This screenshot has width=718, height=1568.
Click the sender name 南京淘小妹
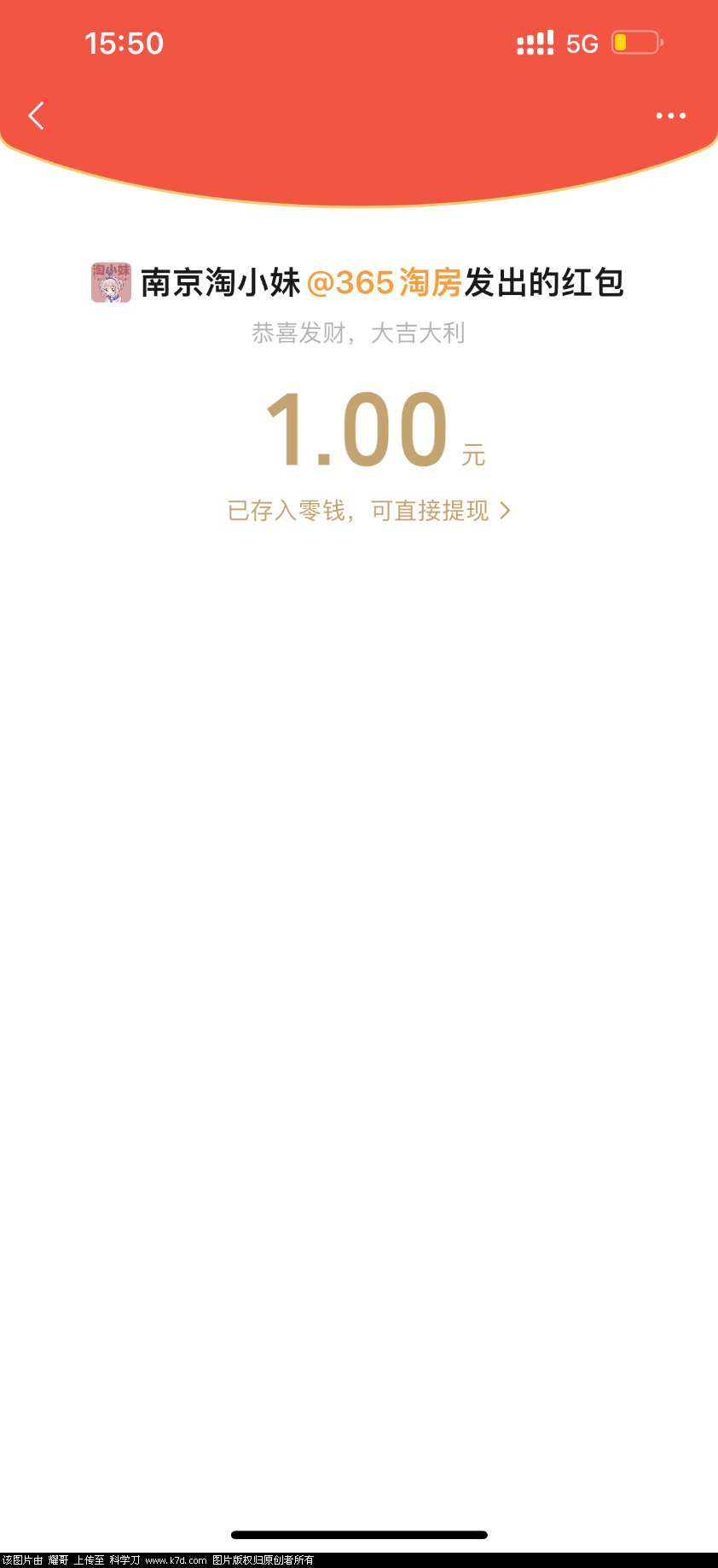point(220,281)
